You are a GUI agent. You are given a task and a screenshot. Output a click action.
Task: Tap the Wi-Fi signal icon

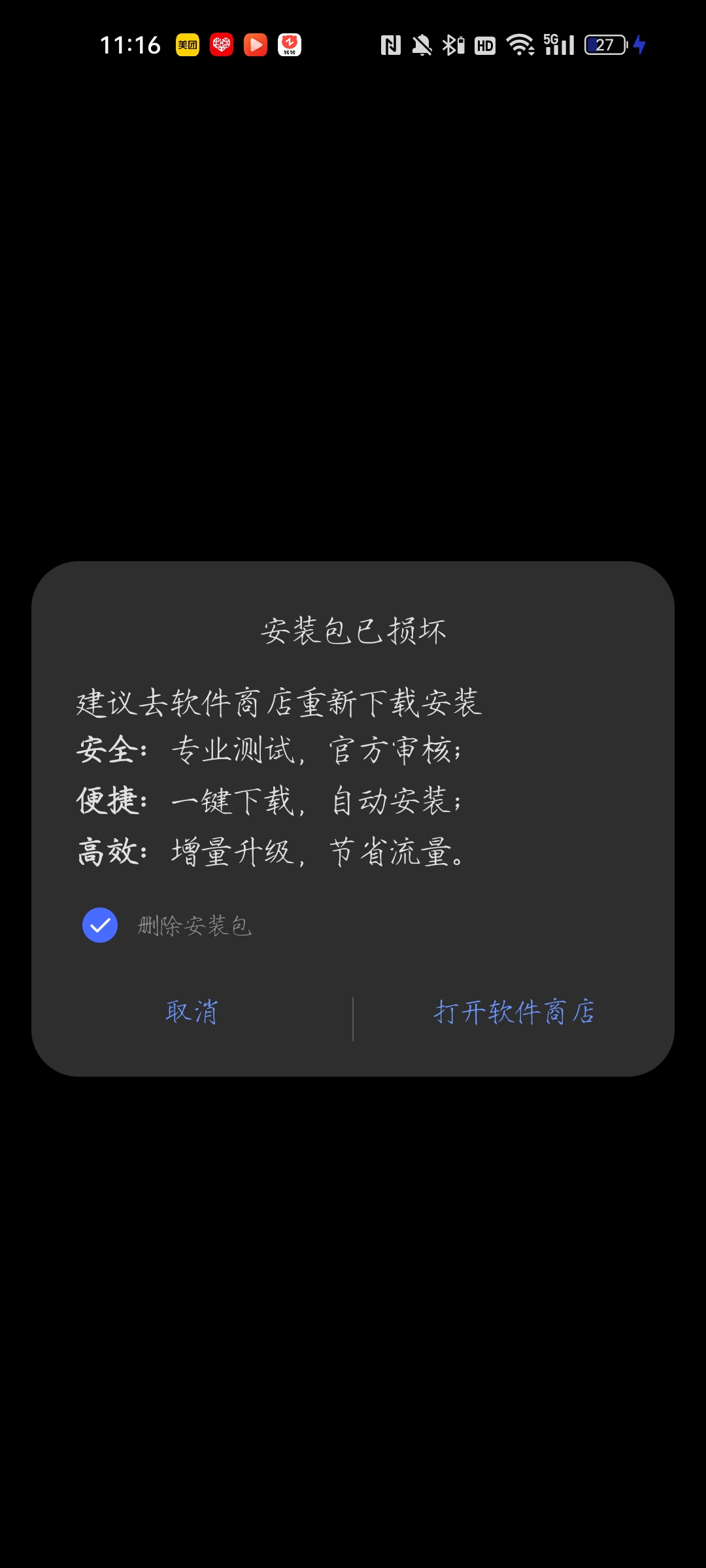[x=520, y=46]
